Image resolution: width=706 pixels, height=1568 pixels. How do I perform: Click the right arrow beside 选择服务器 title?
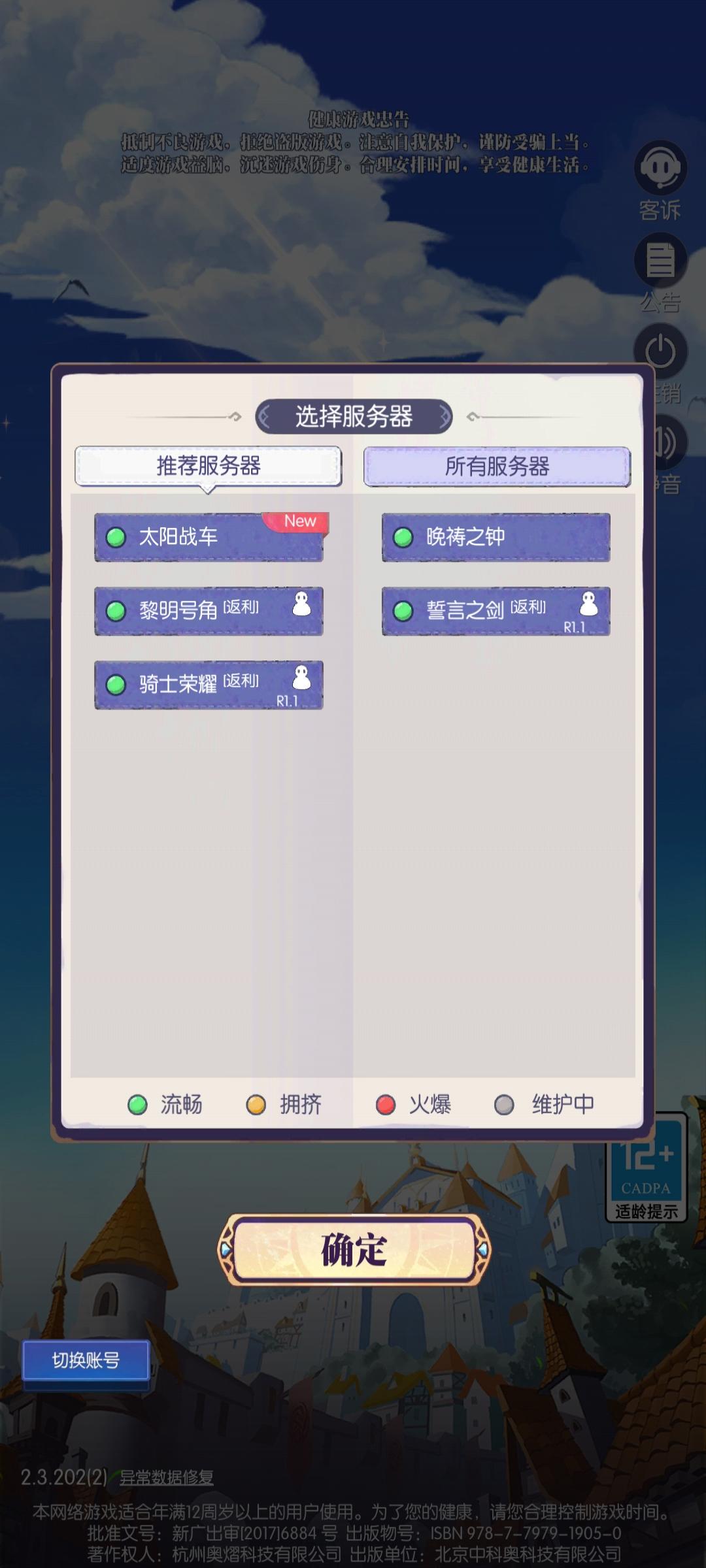click(445, 417)
